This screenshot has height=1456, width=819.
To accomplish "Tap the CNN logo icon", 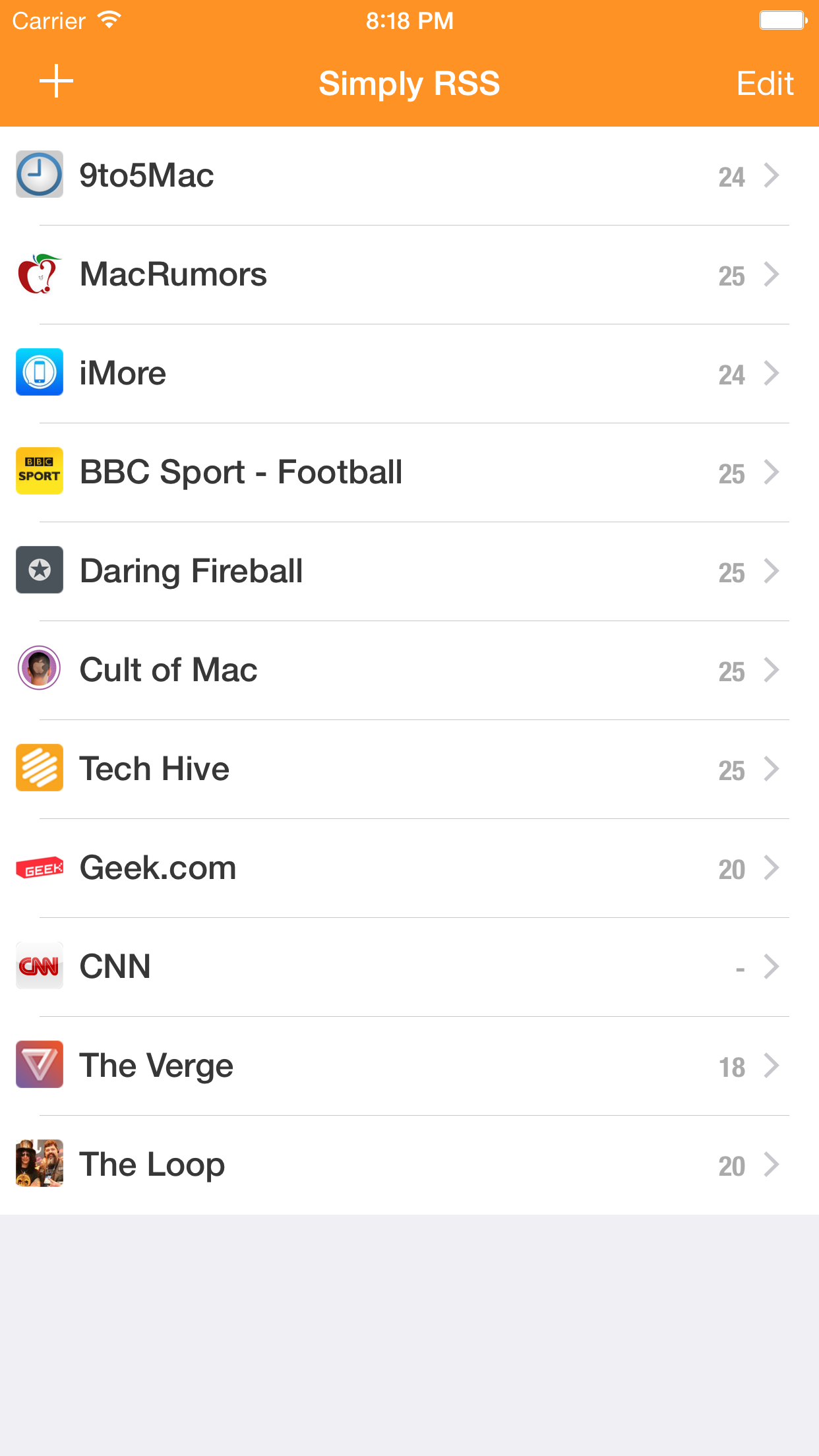I will [39, 965].
